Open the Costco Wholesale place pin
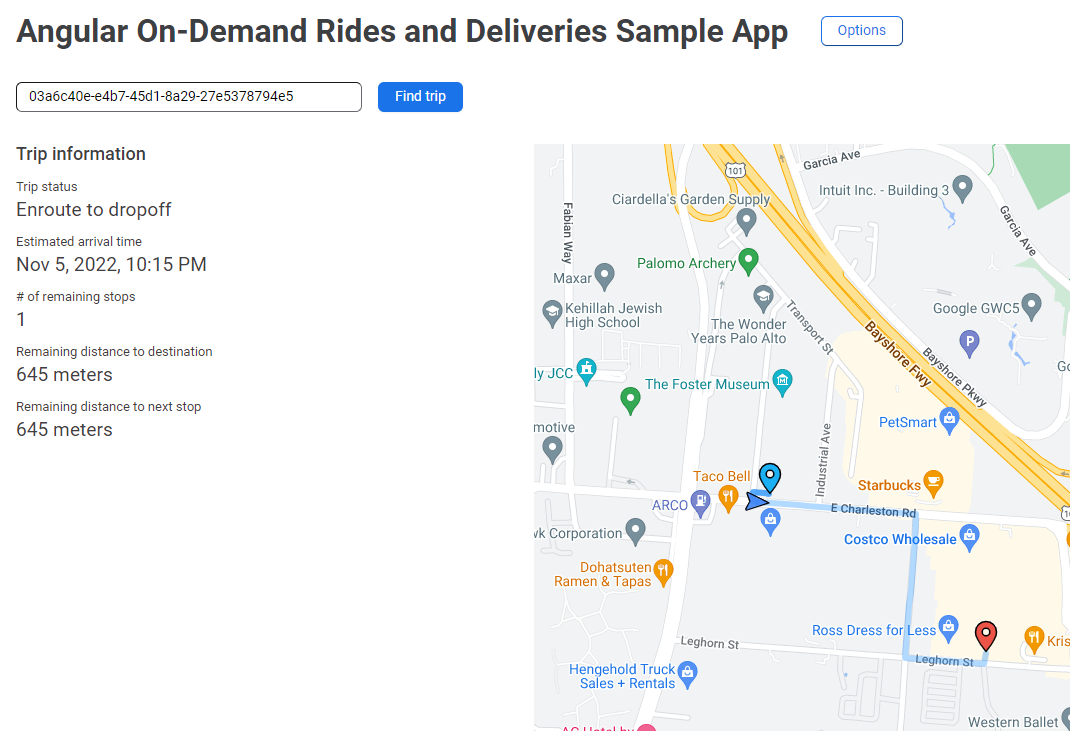1070x731 pixels. (969, 538)
